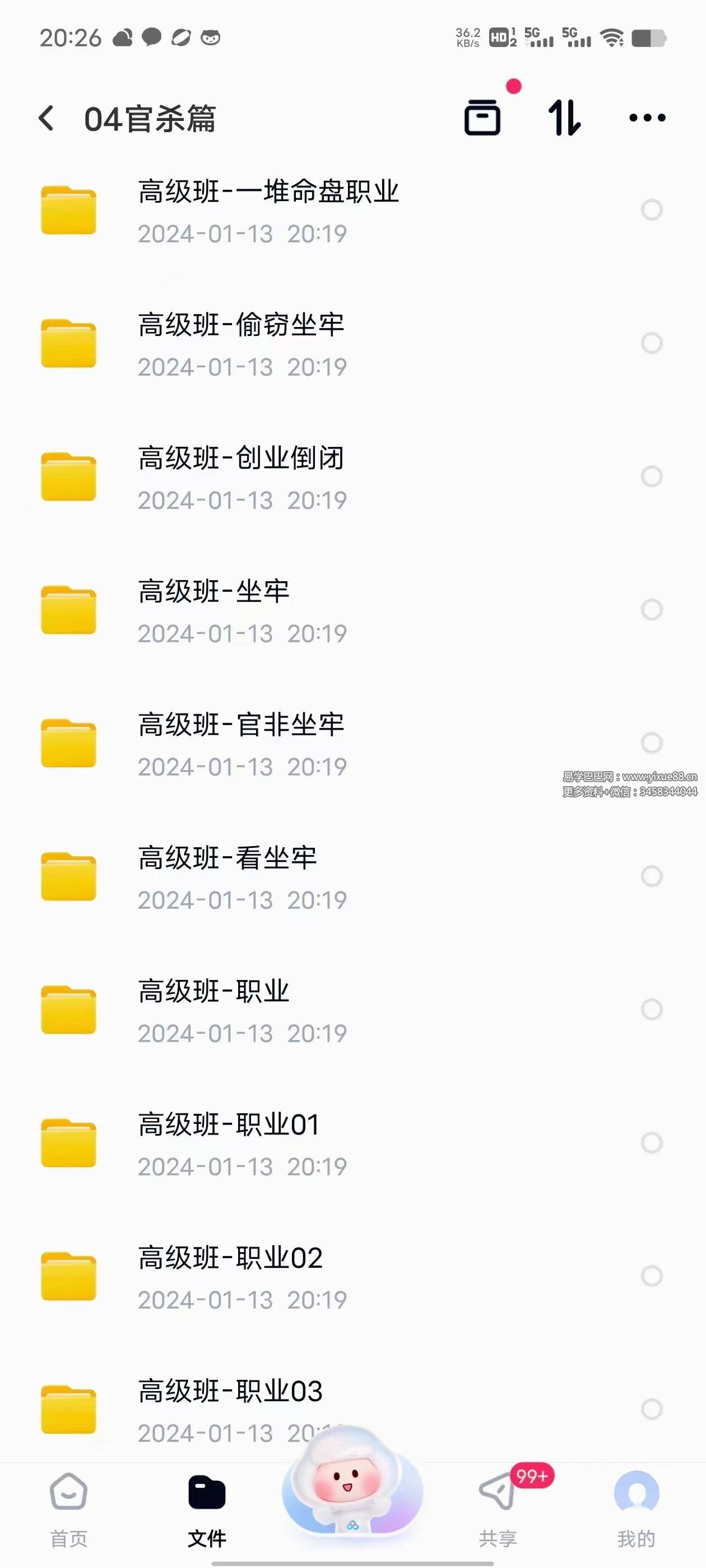Screen dimensions: 706x1568
Task: Open folder 高级班-职业01
Action: [352, 1144]
